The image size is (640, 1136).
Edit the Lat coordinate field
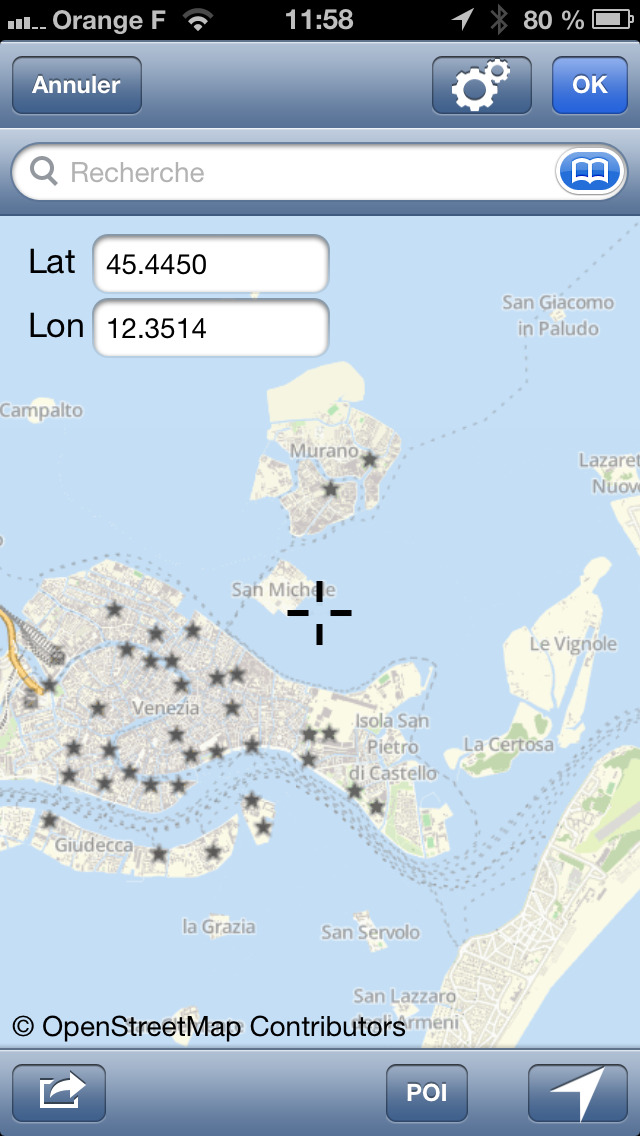click(211, 264)
